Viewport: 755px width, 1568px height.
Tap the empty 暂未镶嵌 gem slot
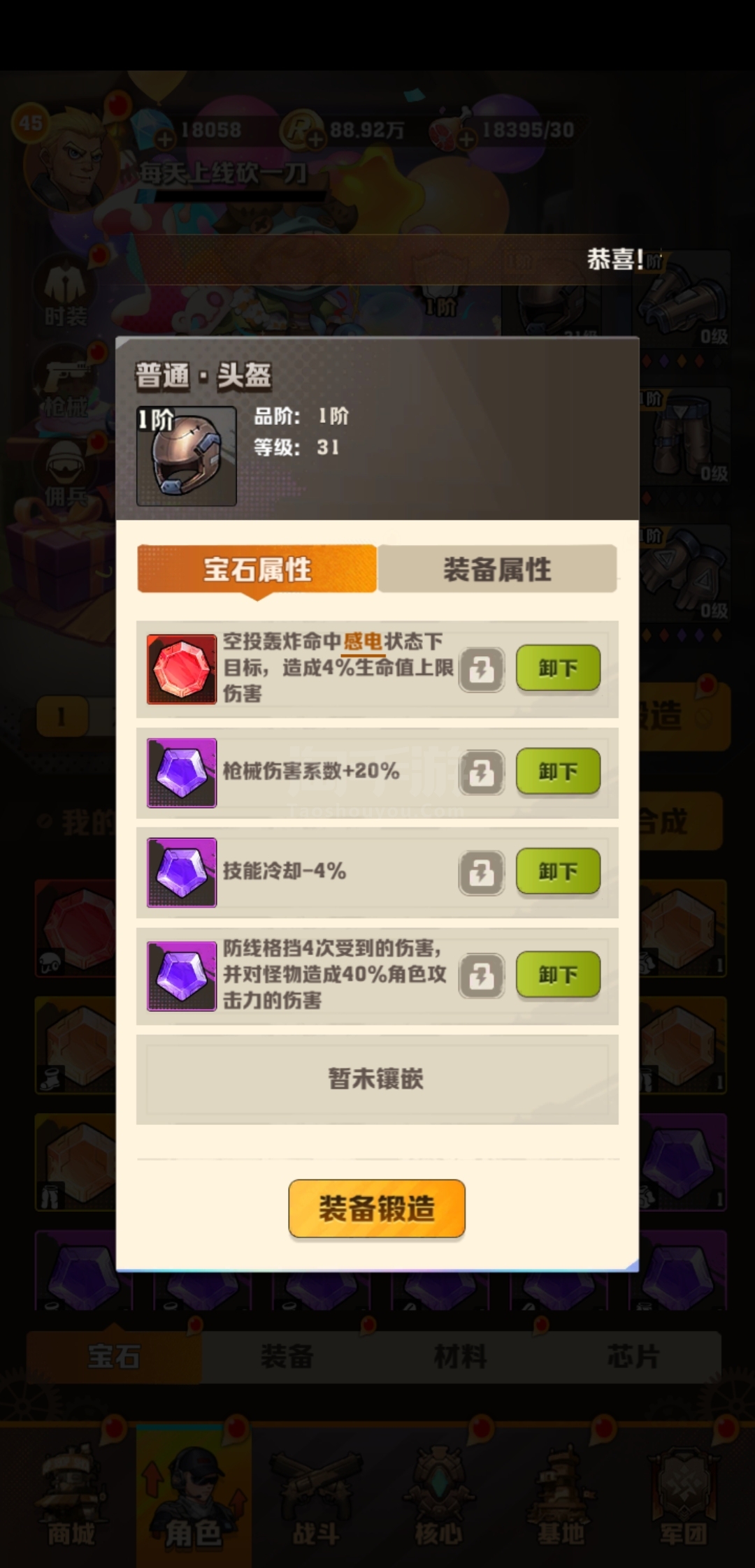pyautogui.click(x=377, y=1079)
